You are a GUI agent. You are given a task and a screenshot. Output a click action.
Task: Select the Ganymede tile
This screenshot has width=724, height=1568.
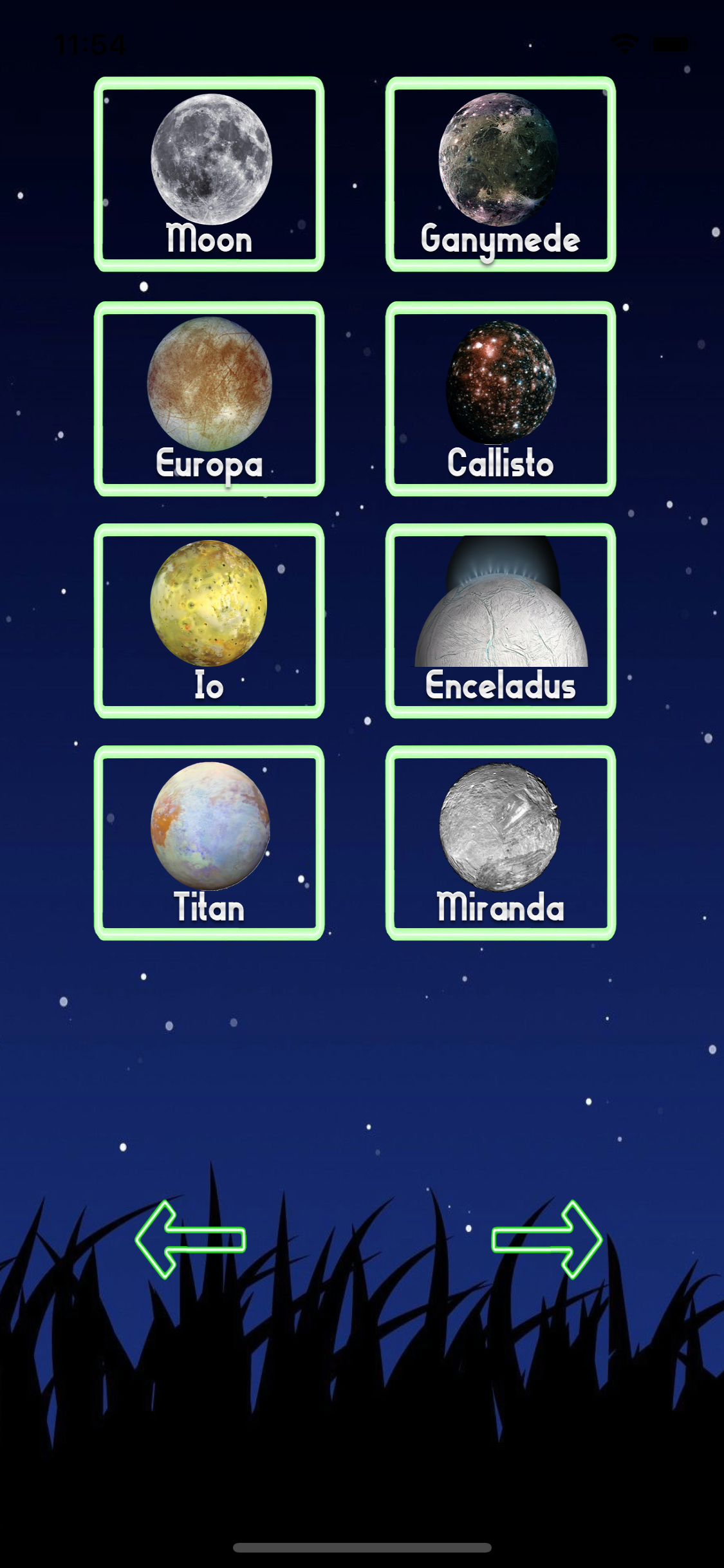click(x=500, y=174)
